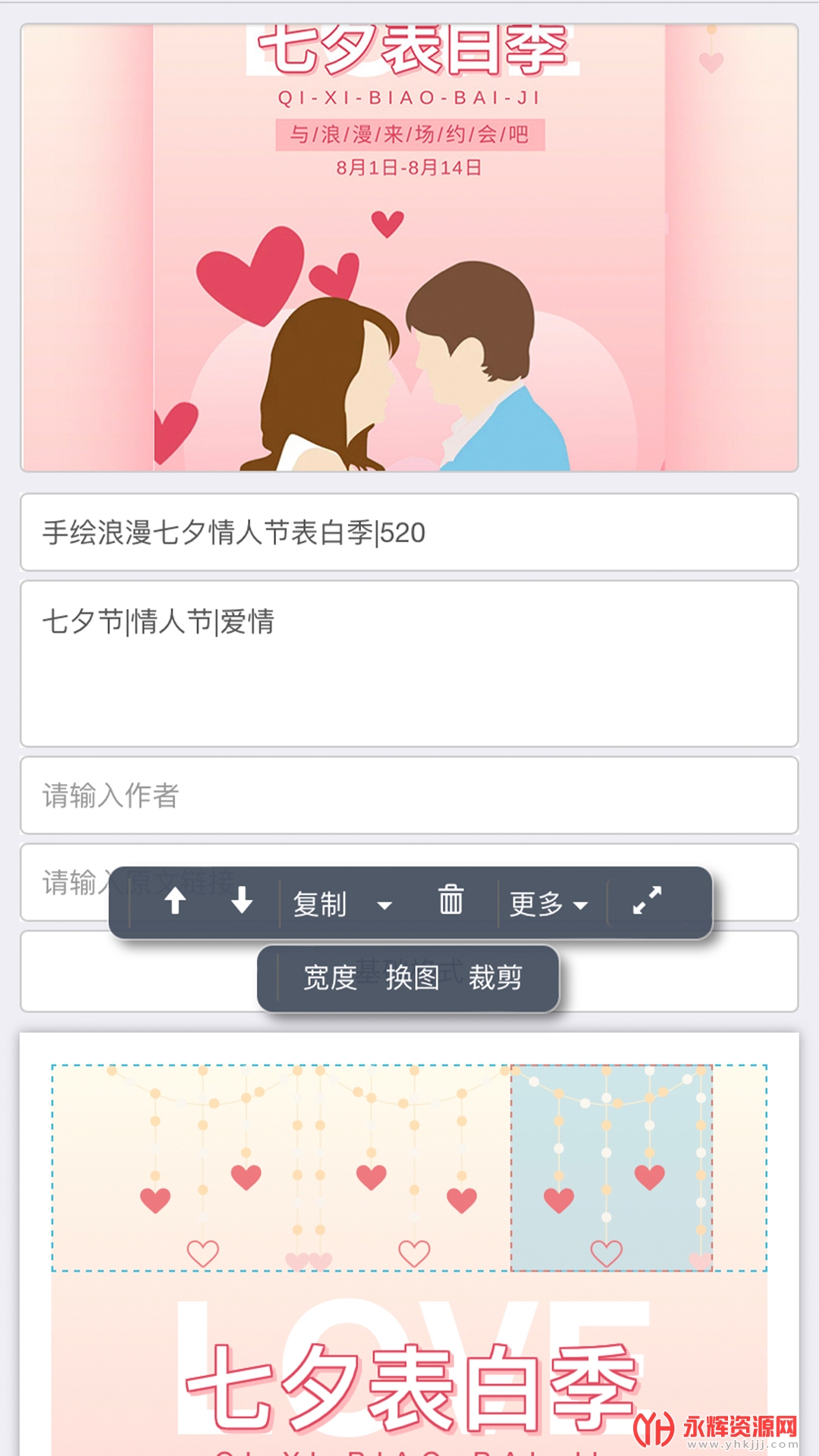The height and width of the screenshot is (1456, 819).
Task: Choose 换图 to replace the image
Action: coord(412,977)
